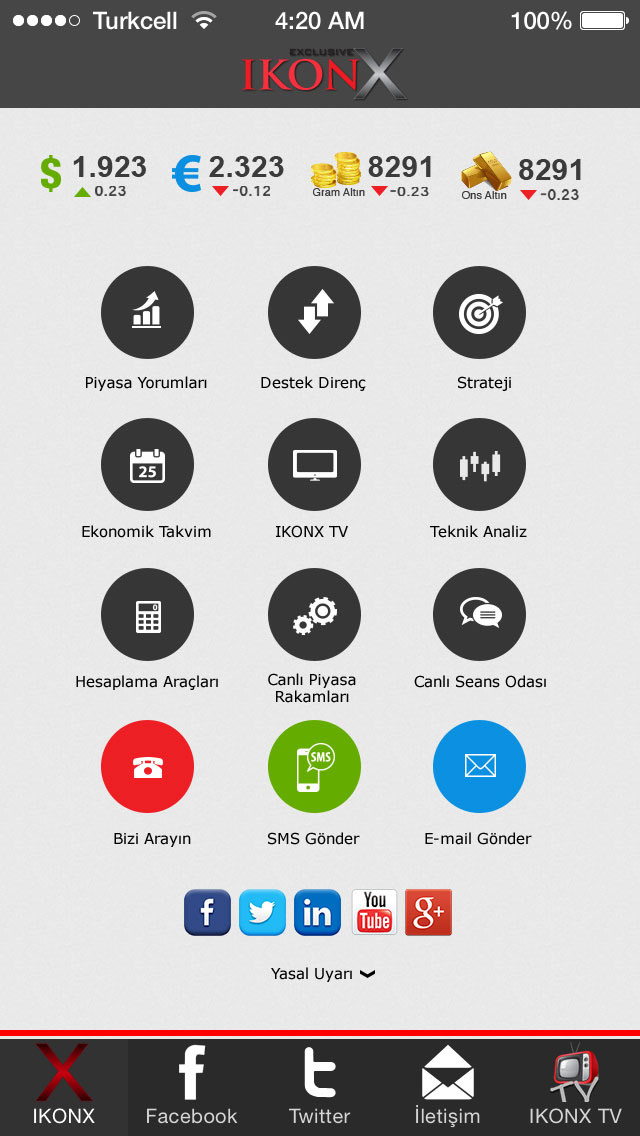This screenshot has width=640, height=1136.
Task: Open Piyasa Yorumları
Action: [x=147, y=312]
